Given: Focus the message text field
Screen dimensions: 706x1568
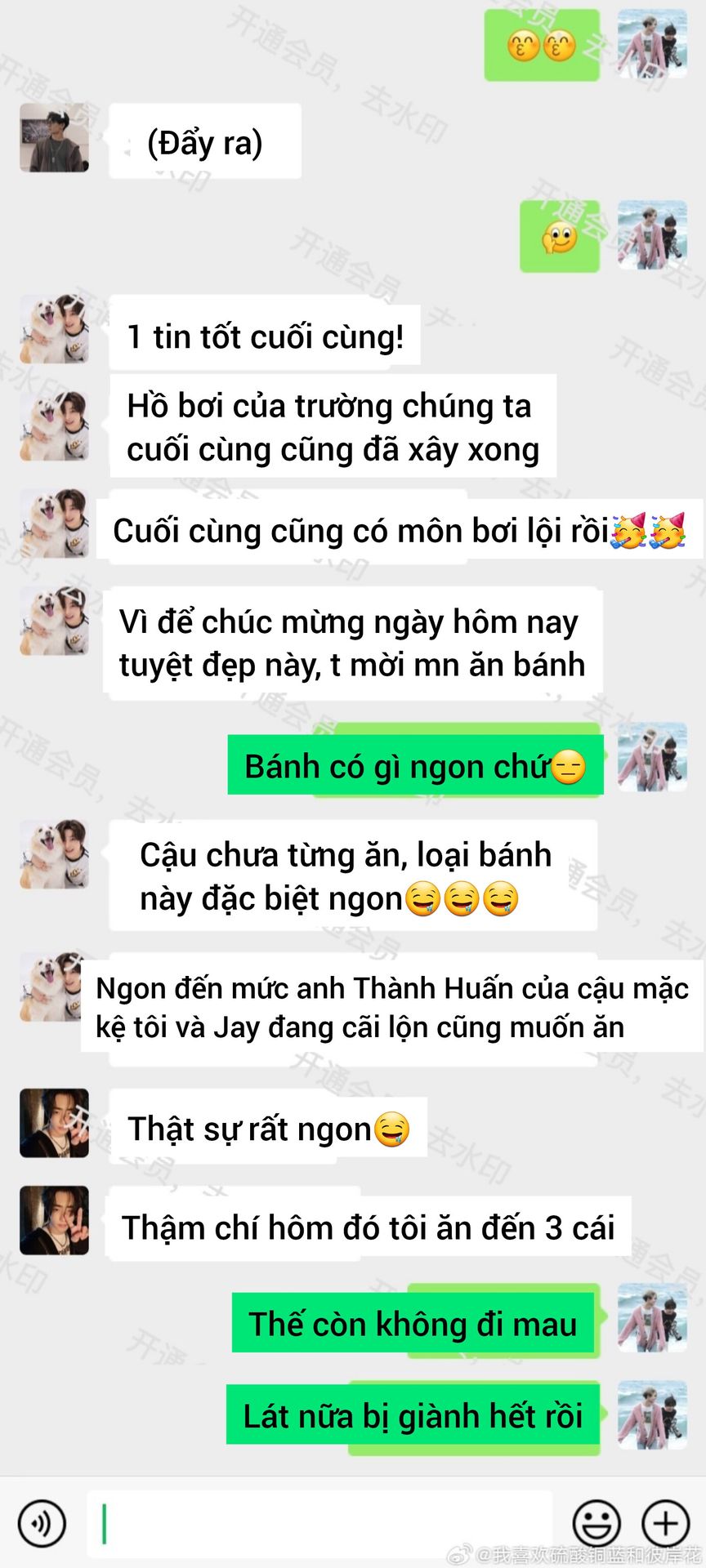Looking at the screenshot, I should (x=319, y=1524).
